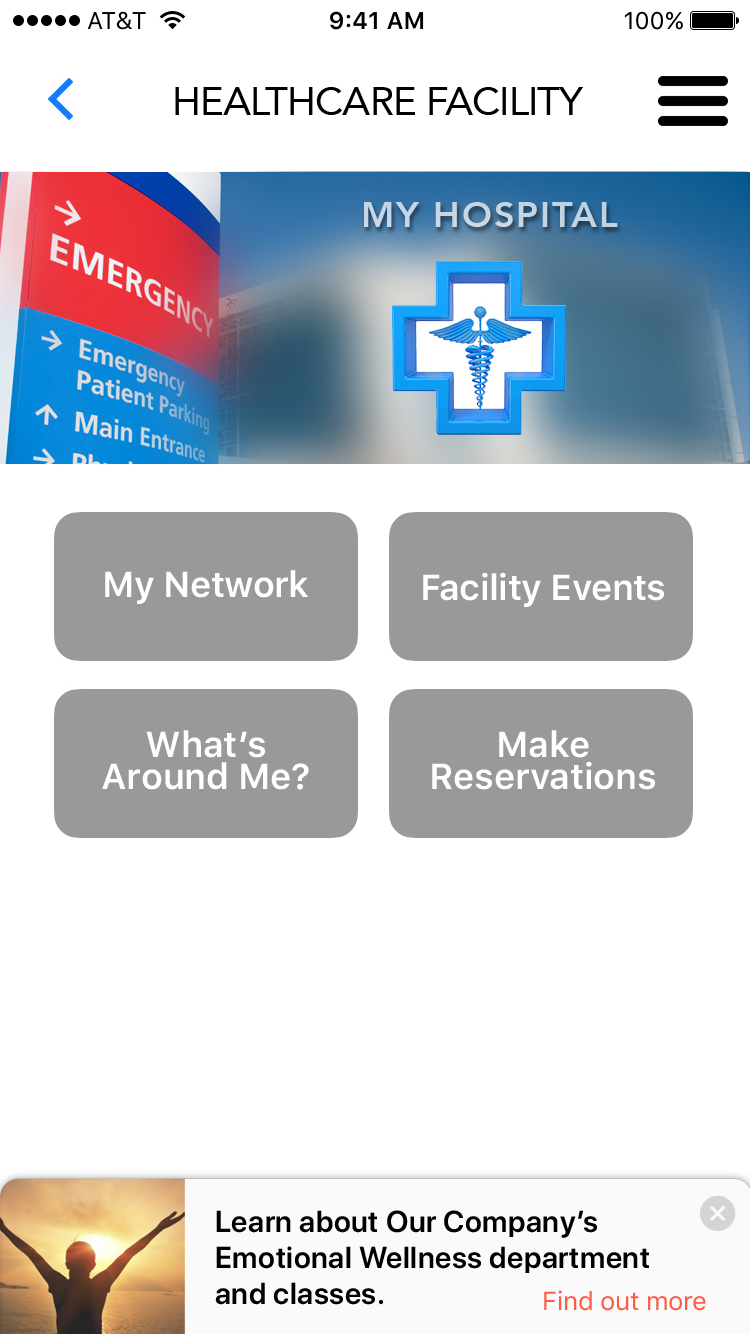Tap the Find out more link
Viewport: 750px width, 1334px height.
click(624, 1301)
